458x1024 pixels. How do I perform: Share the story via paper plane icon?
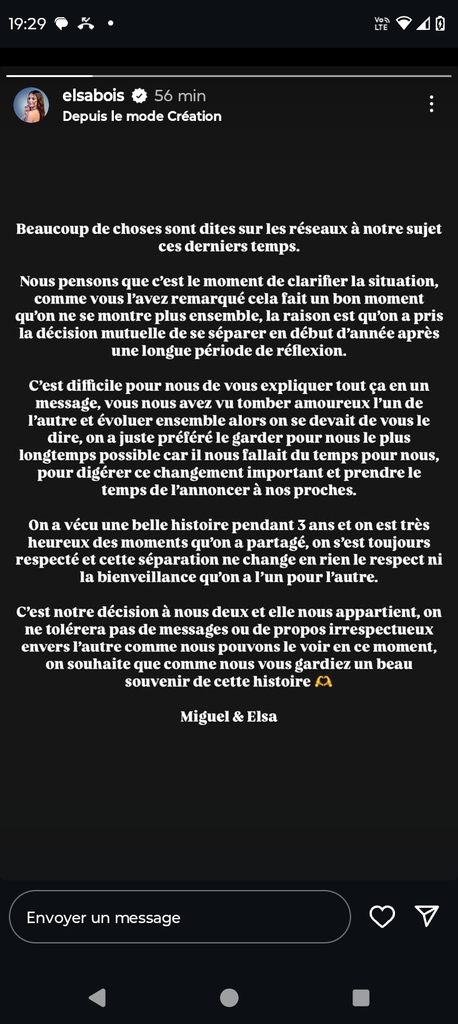427,916
